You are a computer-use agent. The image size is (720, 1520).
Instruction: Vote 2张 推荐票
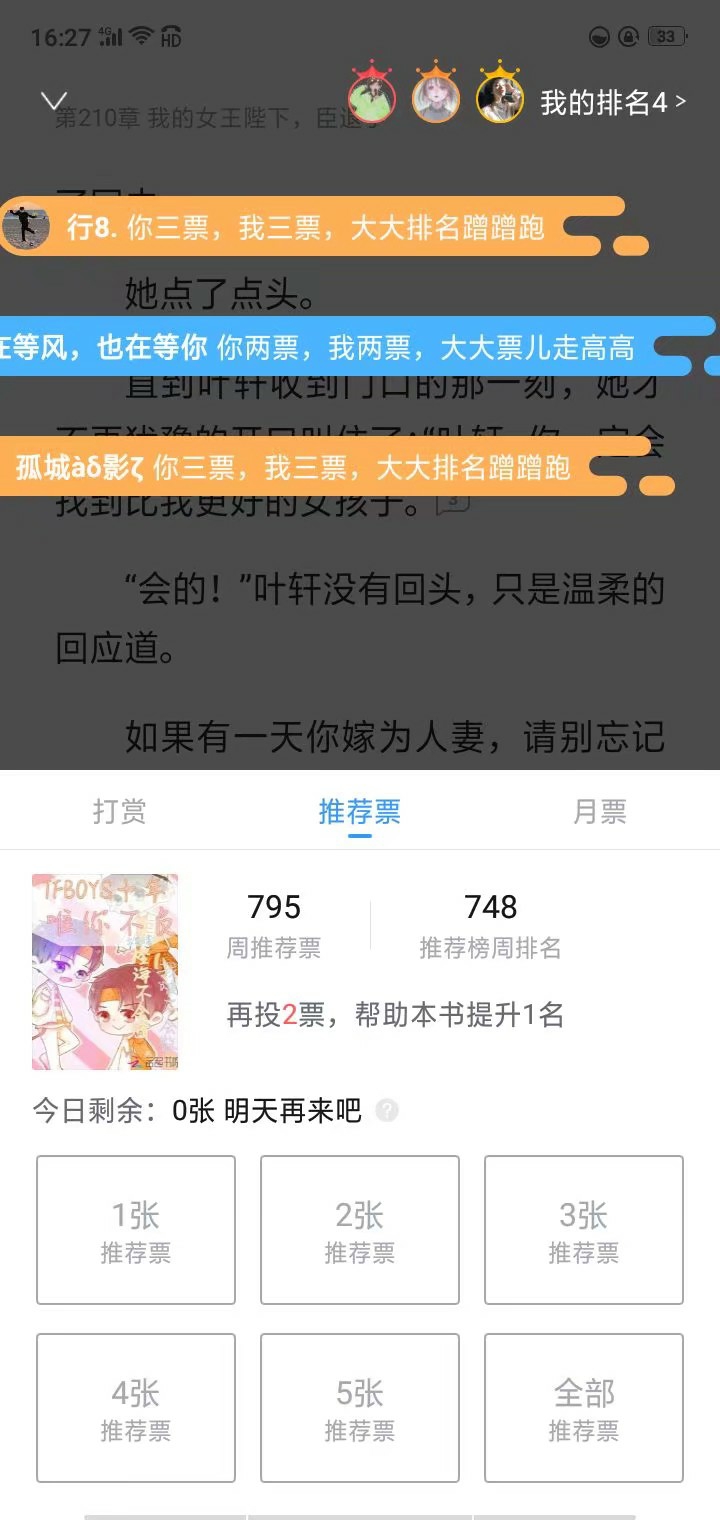[x=360, y=1230]
